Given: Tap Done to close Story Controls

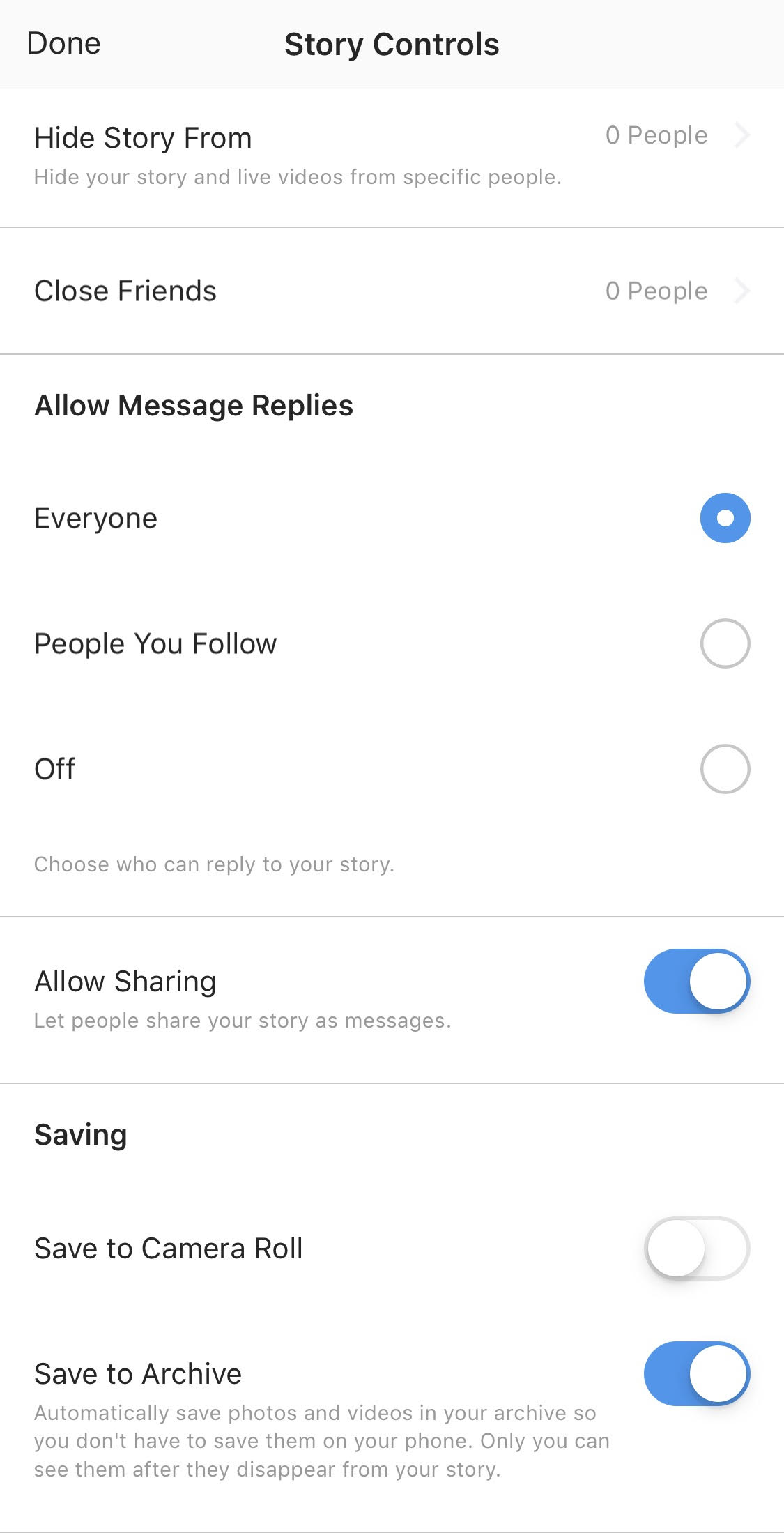Looking at the screenshot, I should click(x=63, y=44).
